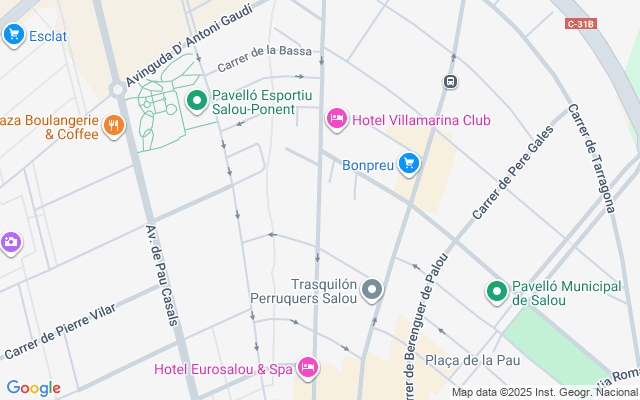Viewport: 640px width, 400px height.
Task: Tap the Pavelló Municipal de Salou pin
Action: coord(497,291)
